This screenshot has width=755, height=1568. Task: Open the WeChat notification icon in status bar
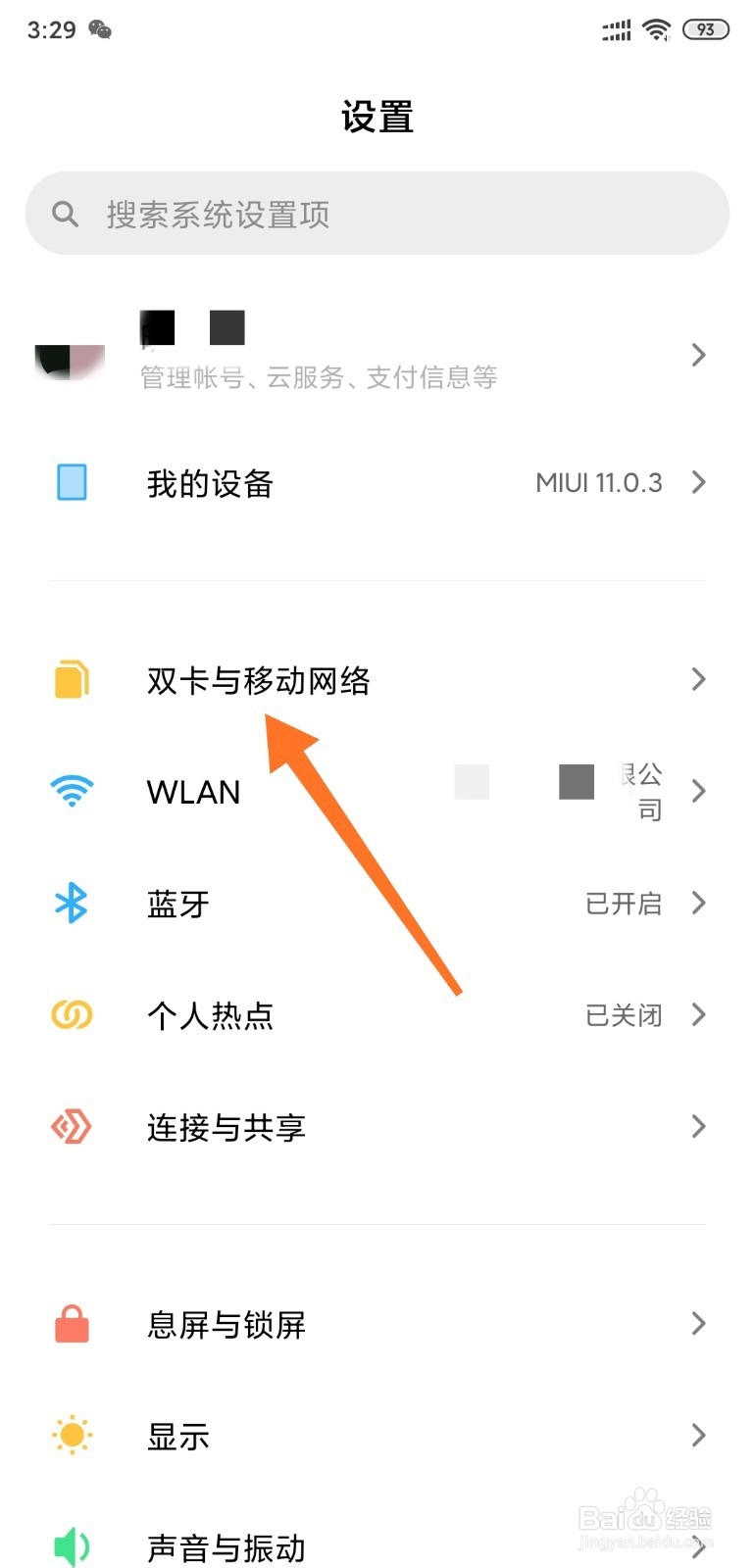(x=98, y=29)
